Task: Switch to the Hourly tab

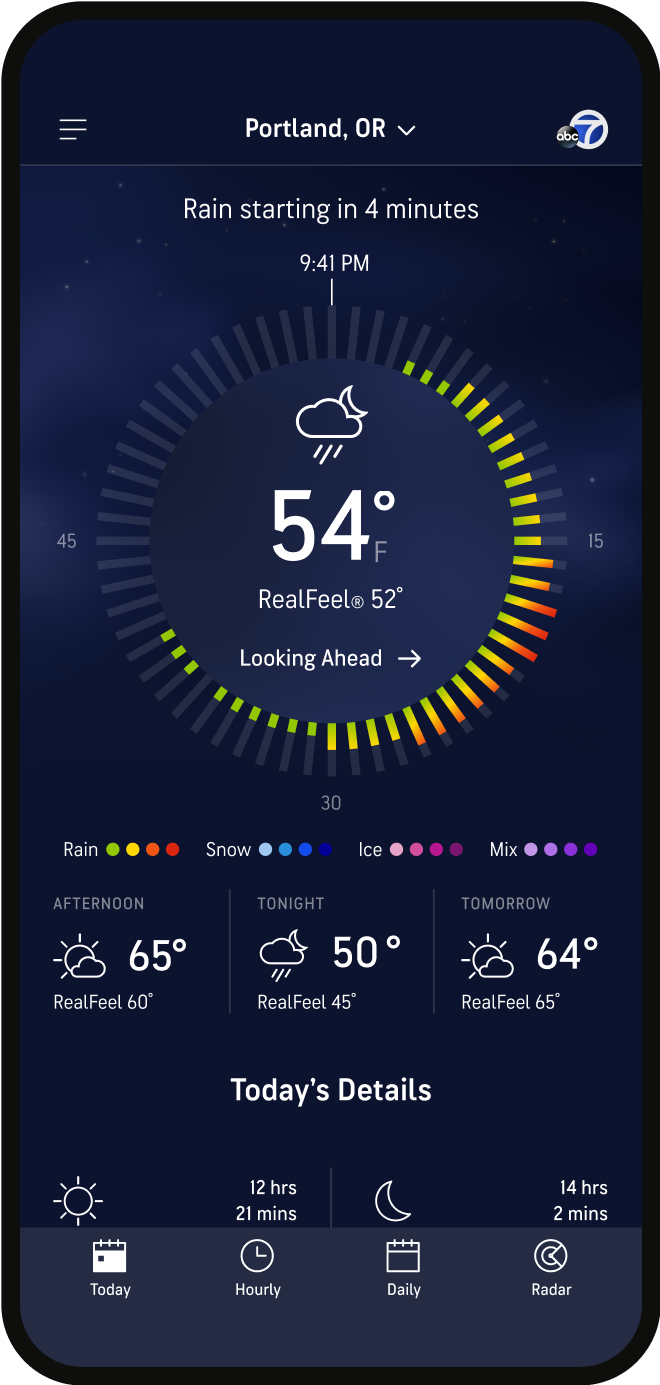Action: tap(257, 1268)
